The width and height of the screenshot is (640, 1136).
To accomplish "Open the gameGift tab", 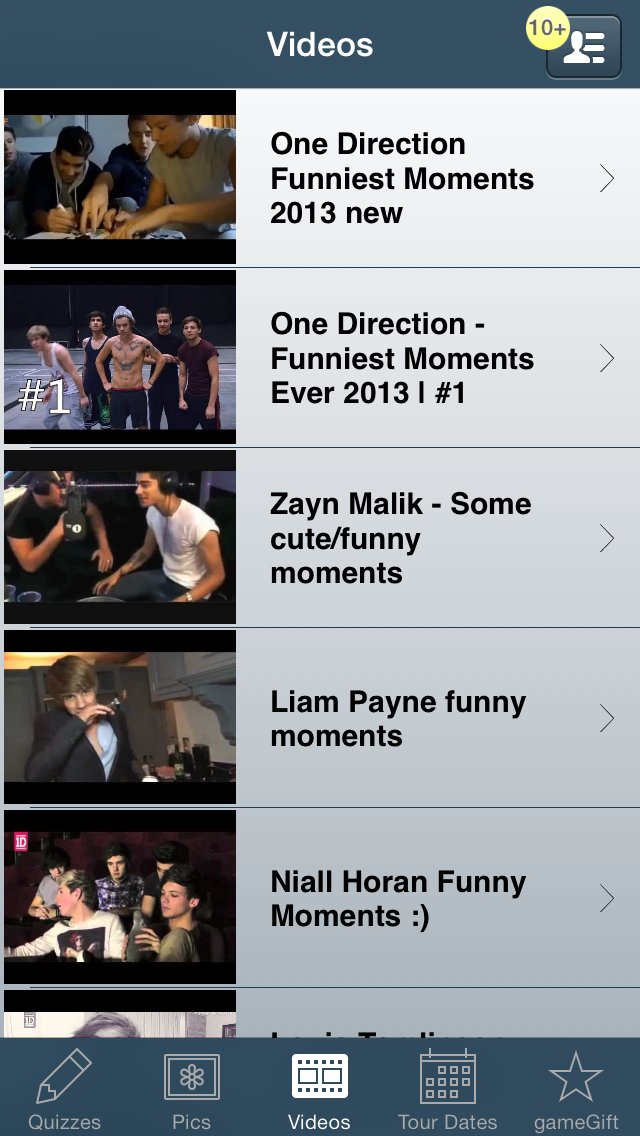I will tap(575, 1089).
